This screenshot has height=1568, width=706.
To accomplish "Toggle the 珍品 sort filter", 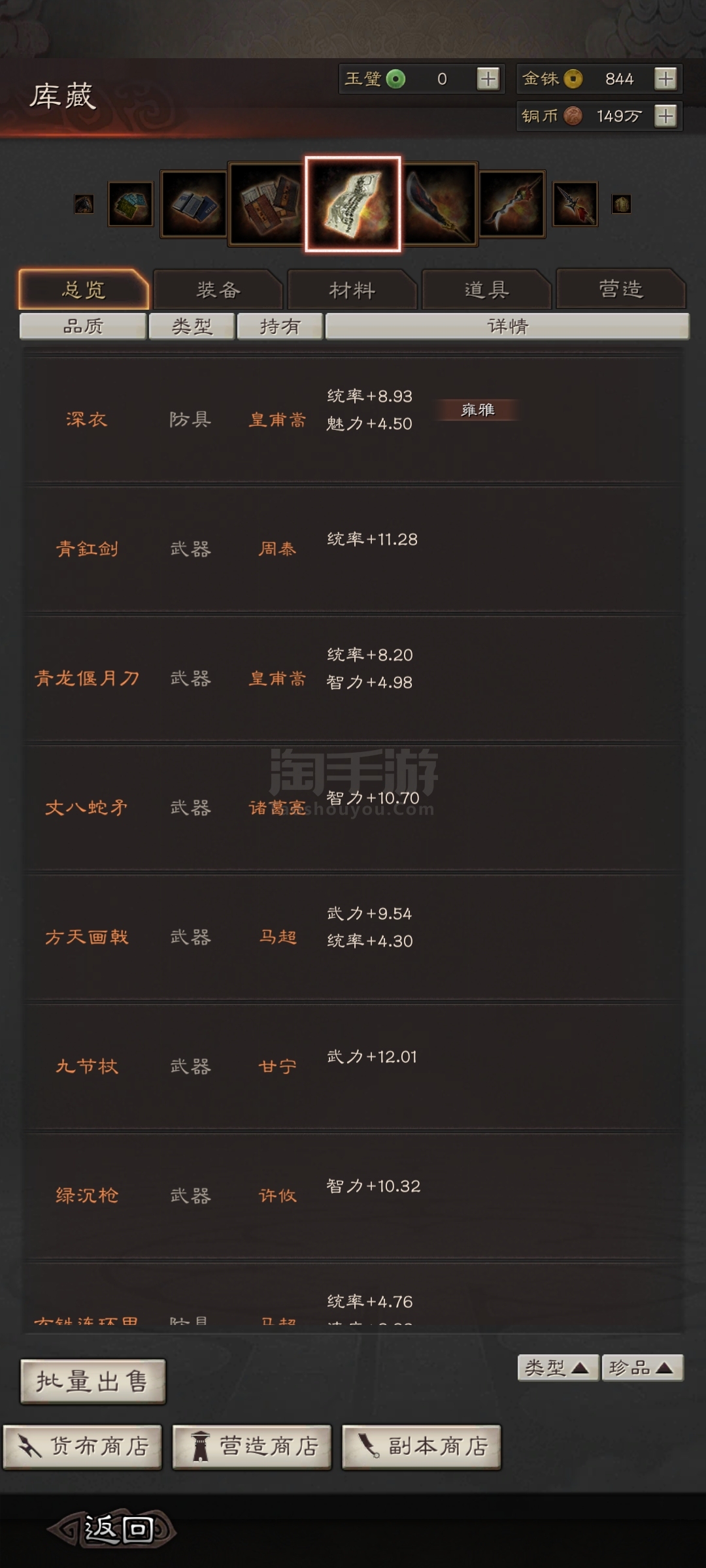I will tap(642, 1367).
